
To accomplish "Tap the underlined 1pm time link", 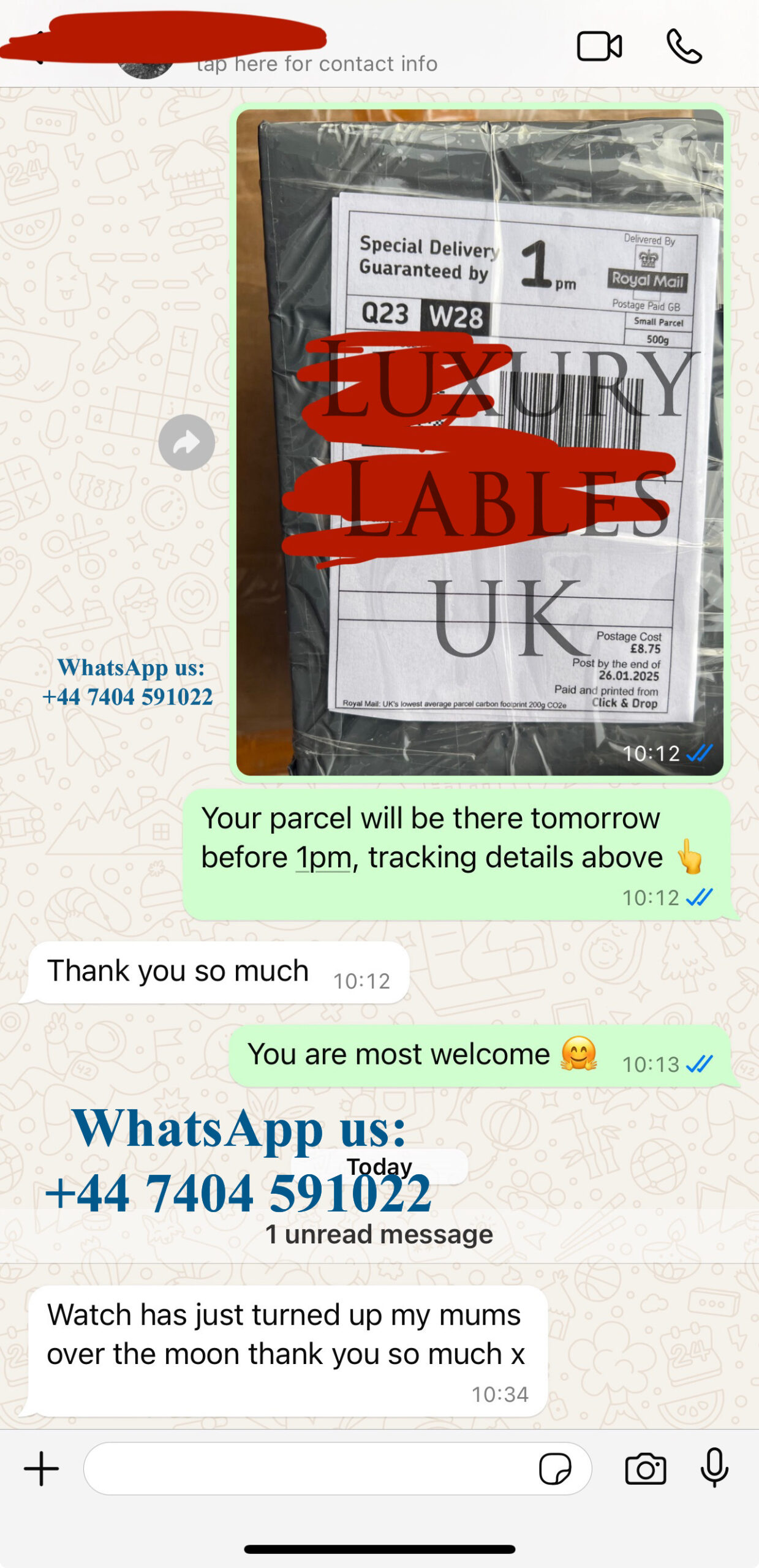I will tap(323, 857).
